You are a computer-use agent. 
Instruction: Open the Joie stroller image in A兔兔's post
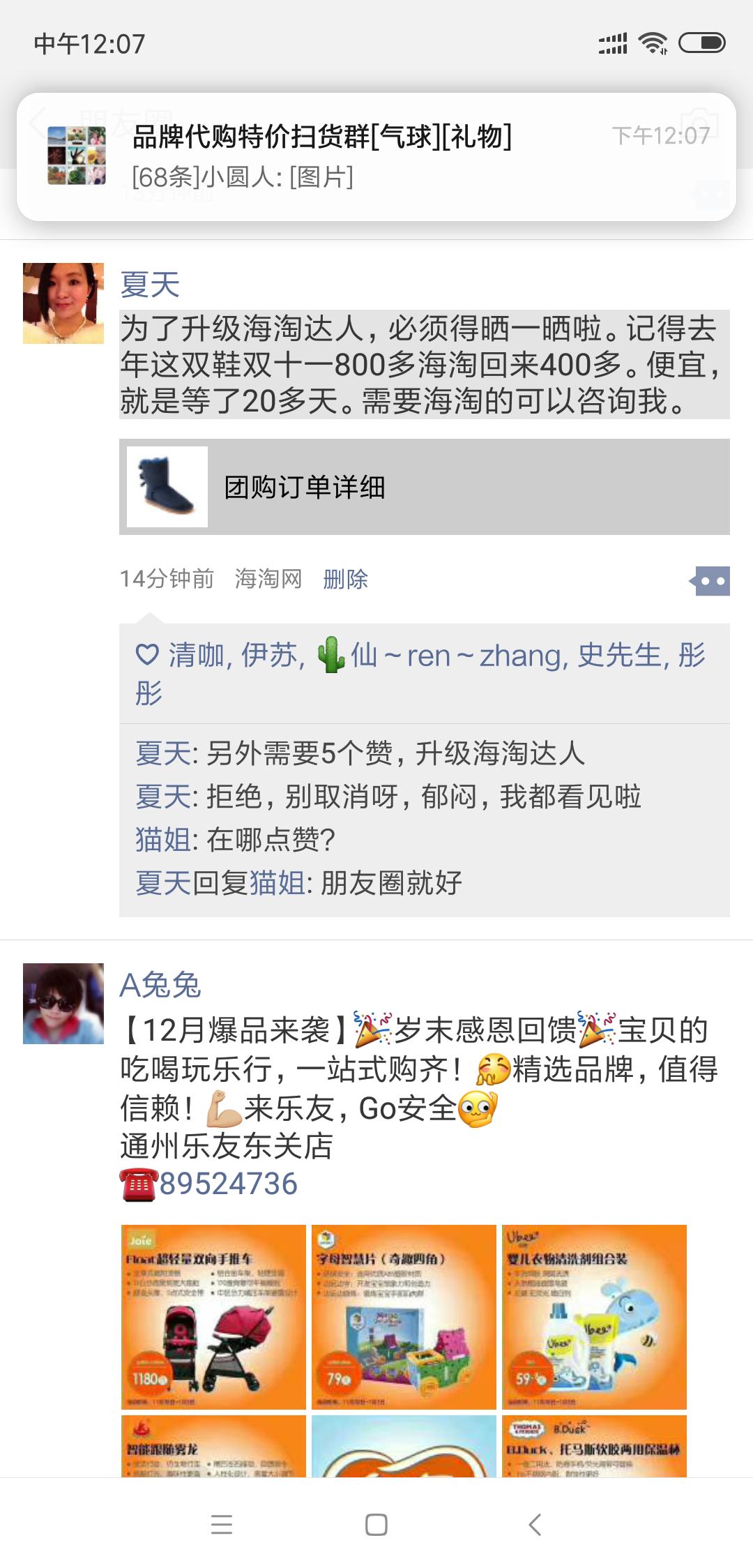click(213, 1317)
